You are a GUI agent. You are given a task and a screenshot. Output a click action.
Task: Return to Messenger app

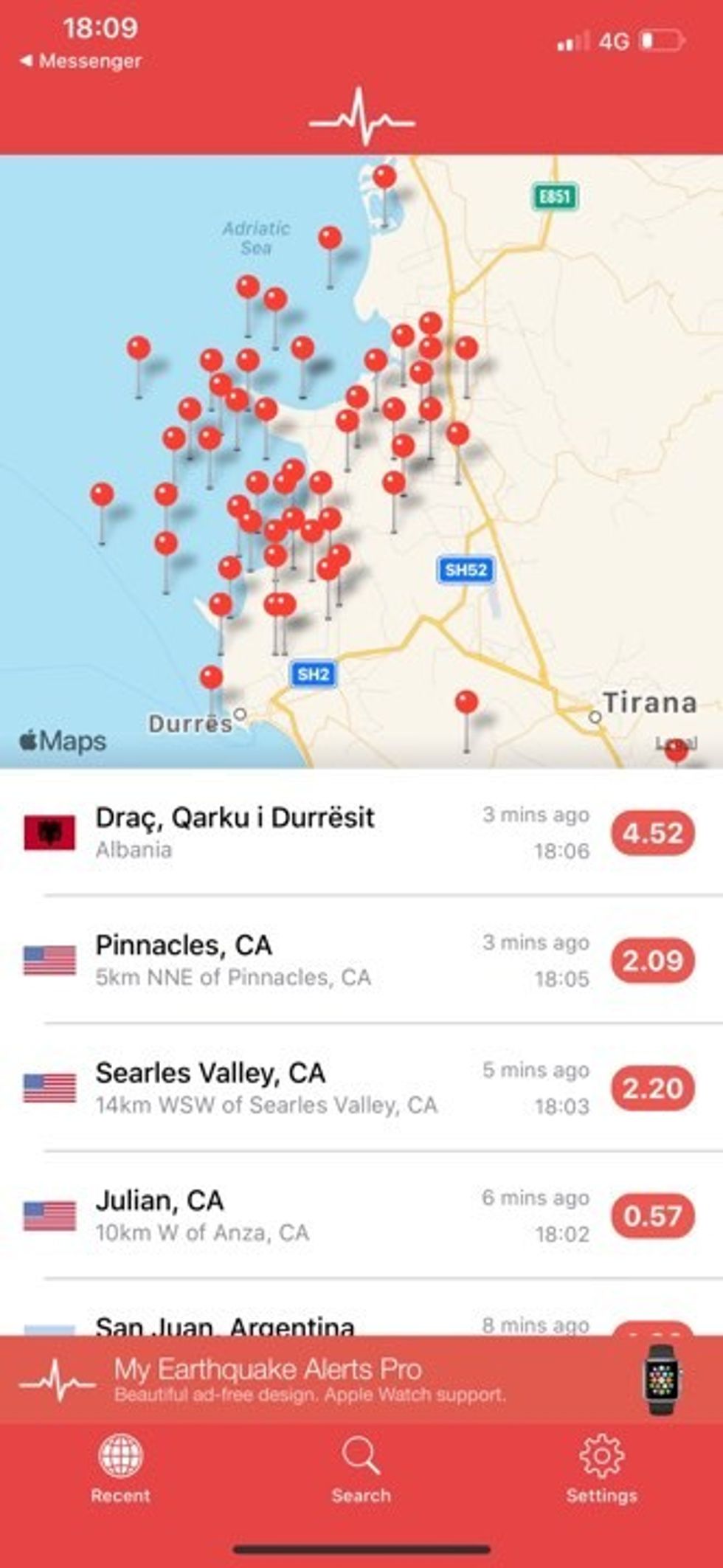[x=81, y=61]
